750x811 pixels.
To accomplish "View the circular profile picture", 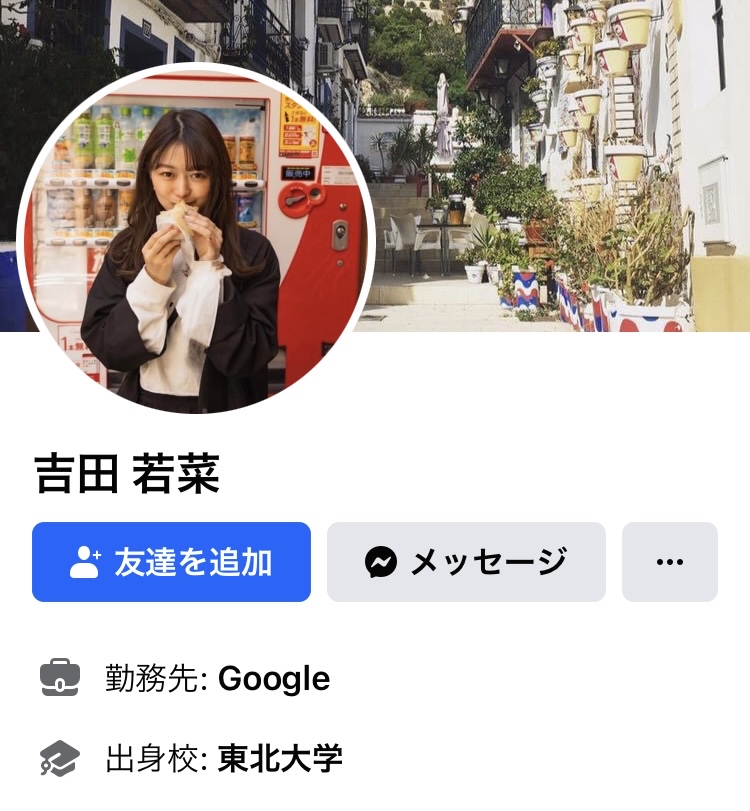I will click(196, 240).
